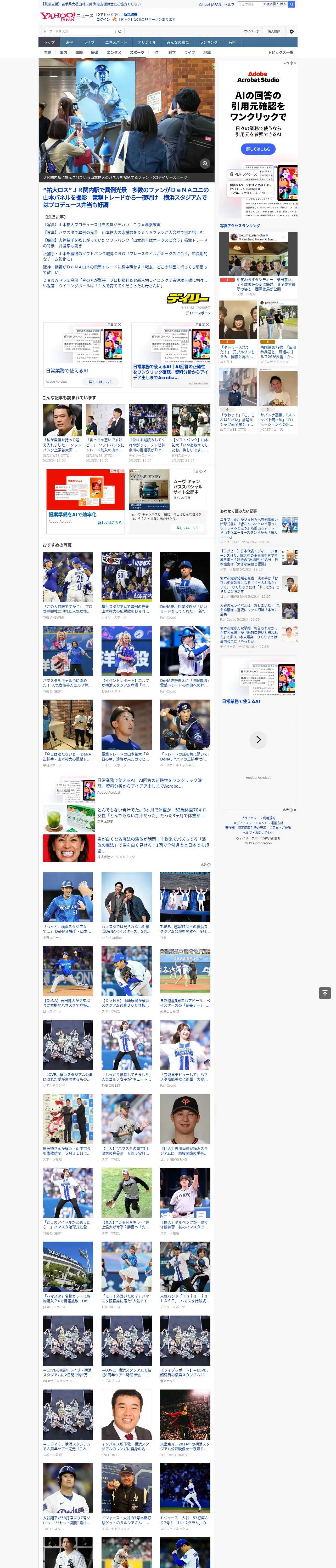
Task: Open マイページ link
Action: point(252,31)
